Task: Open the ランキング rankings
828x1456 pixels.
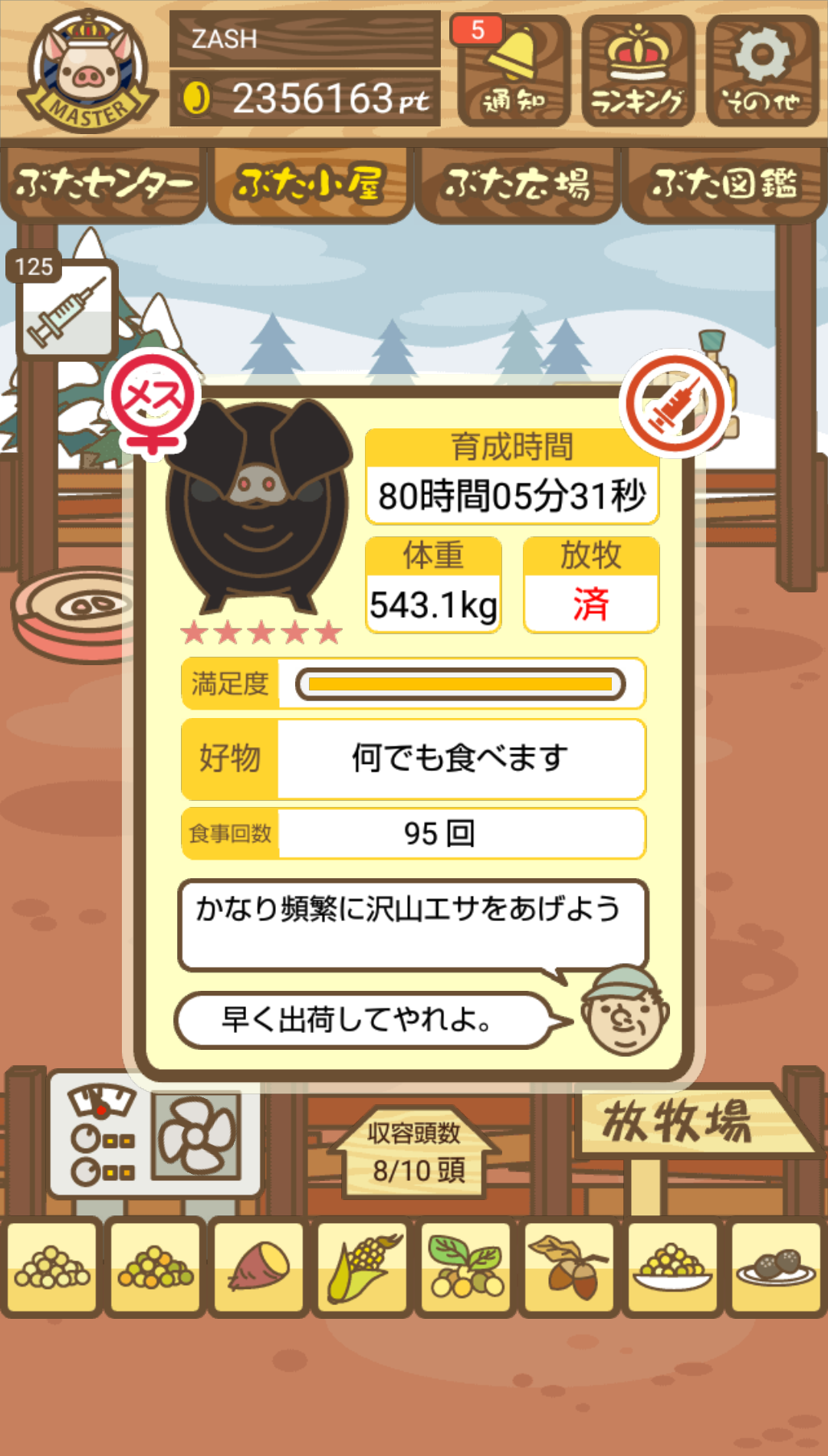Action: [x=638, y=71]
